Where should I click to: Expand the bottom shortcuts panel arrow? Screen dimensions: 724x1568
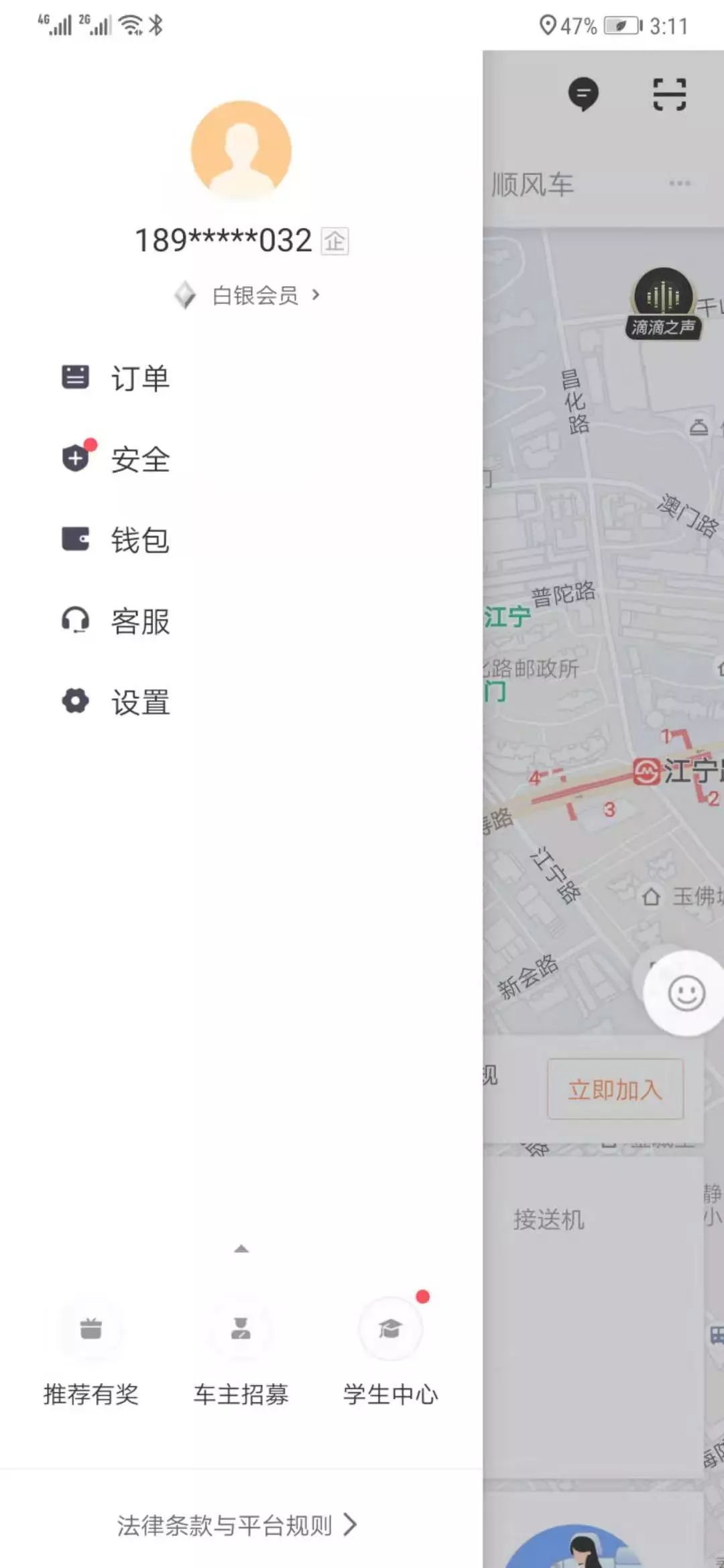pos(241,1248)
